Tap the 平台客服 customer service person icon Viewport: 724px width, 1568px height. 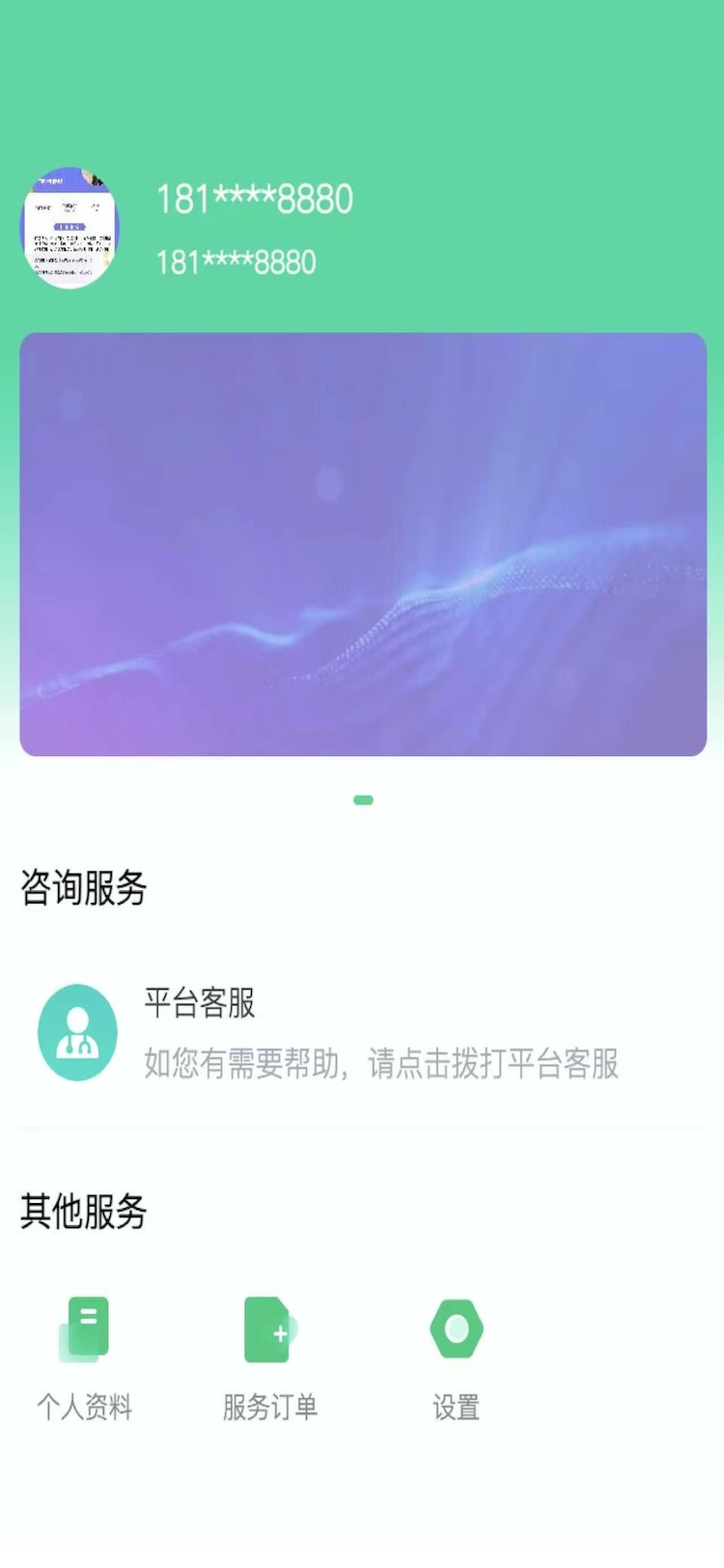(77, 1031)
